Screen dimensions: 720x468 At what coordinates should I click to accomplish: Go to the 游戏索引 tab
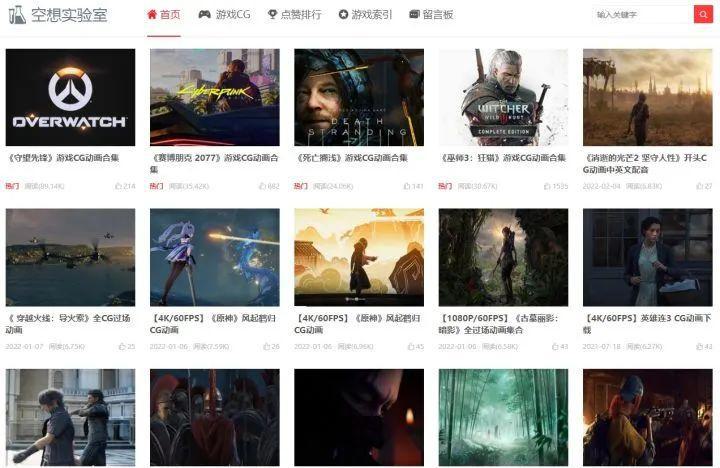tap(365, 15)
